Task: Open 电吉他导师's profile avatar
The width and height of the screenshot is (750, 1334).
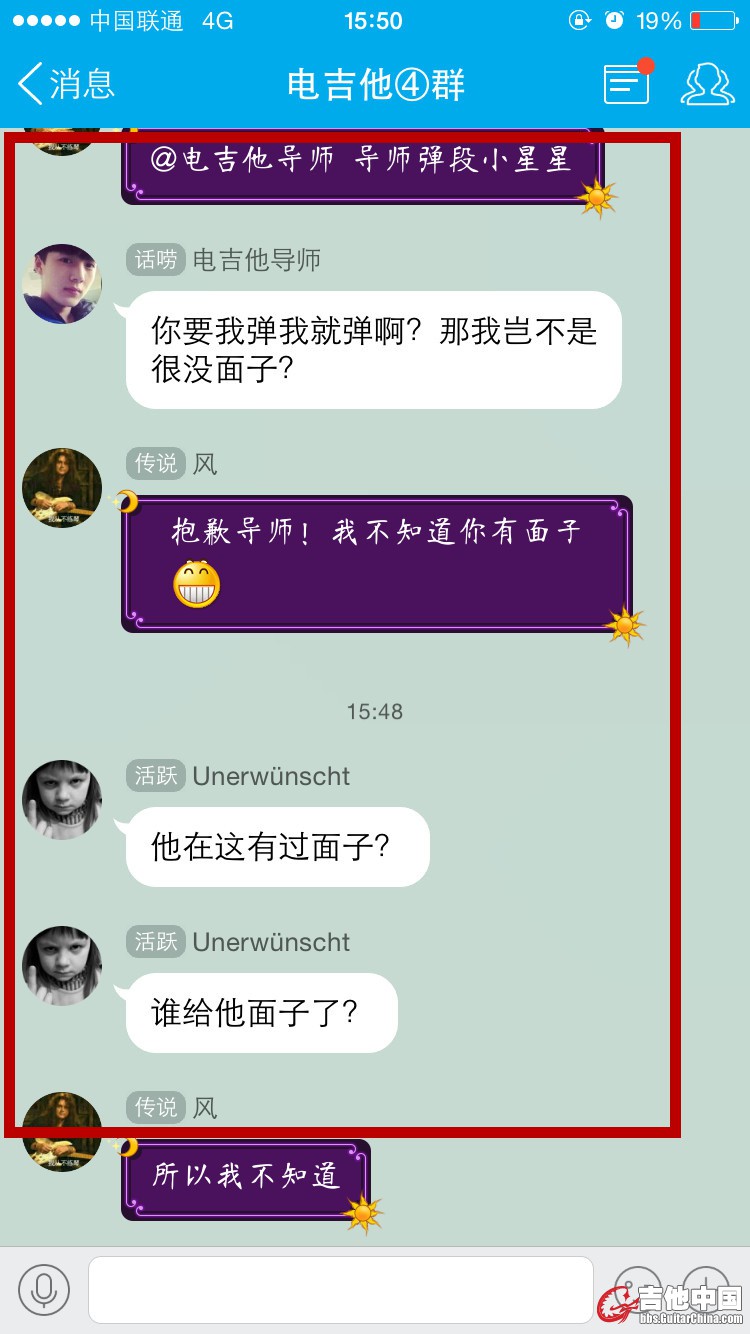Action: pos(62,284)
